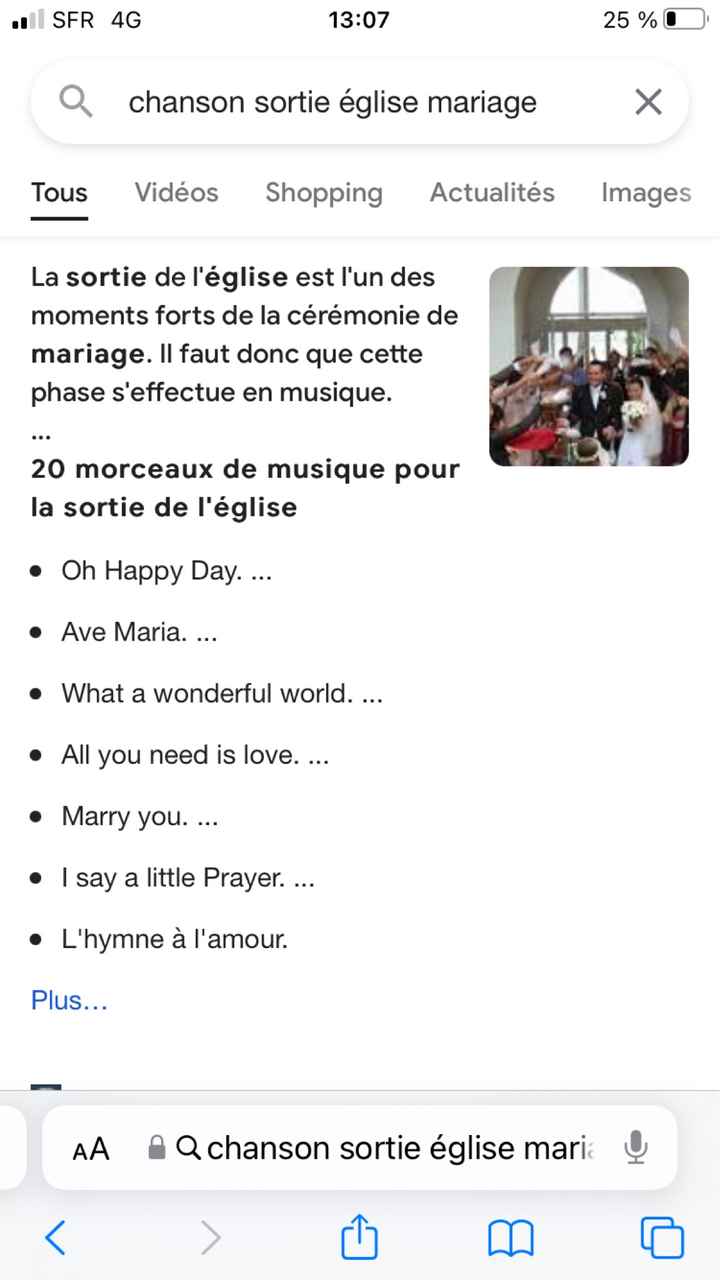Go back using the back arrow

tap(55, 1238)
